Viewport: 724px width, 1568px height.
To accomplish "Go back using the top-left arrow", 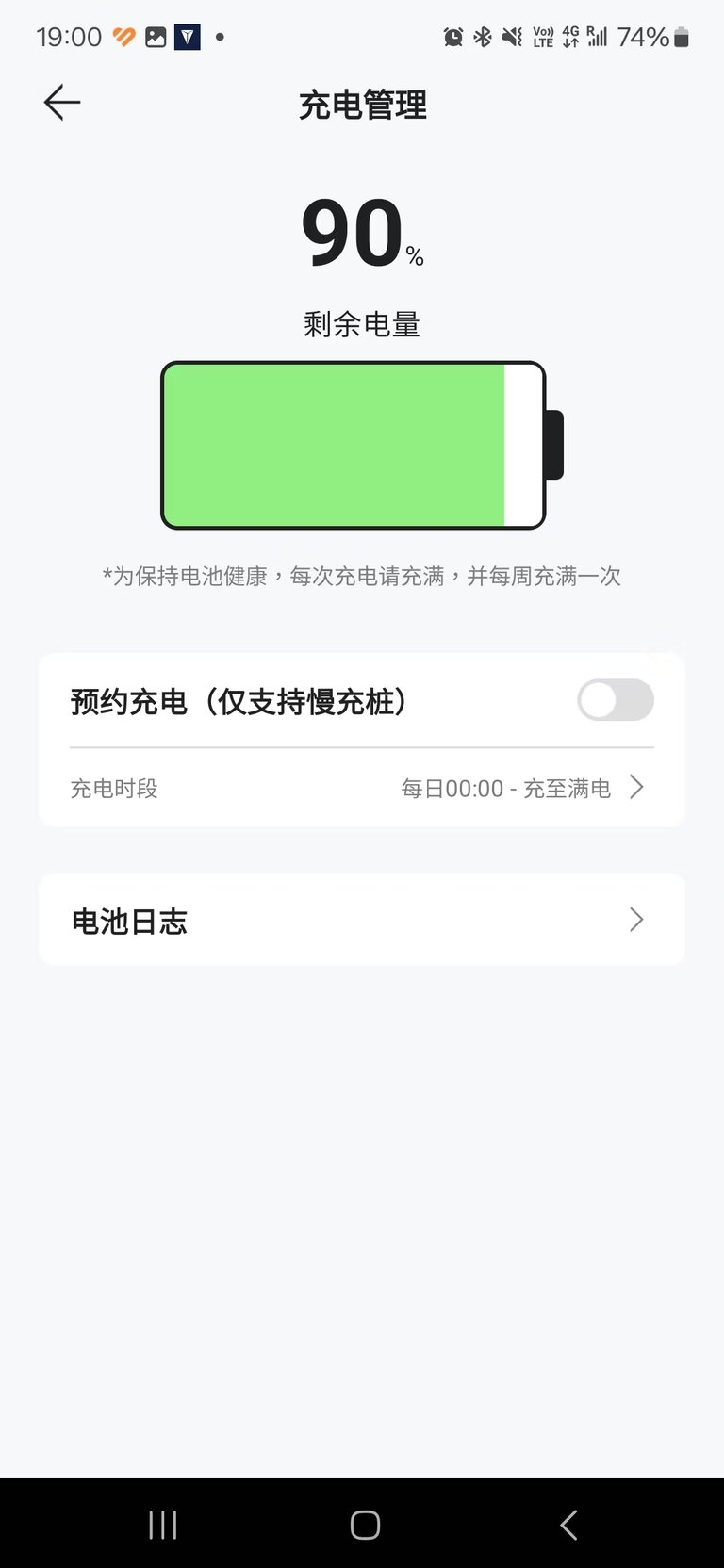I will pyautogui.click(x=62, y=103).
